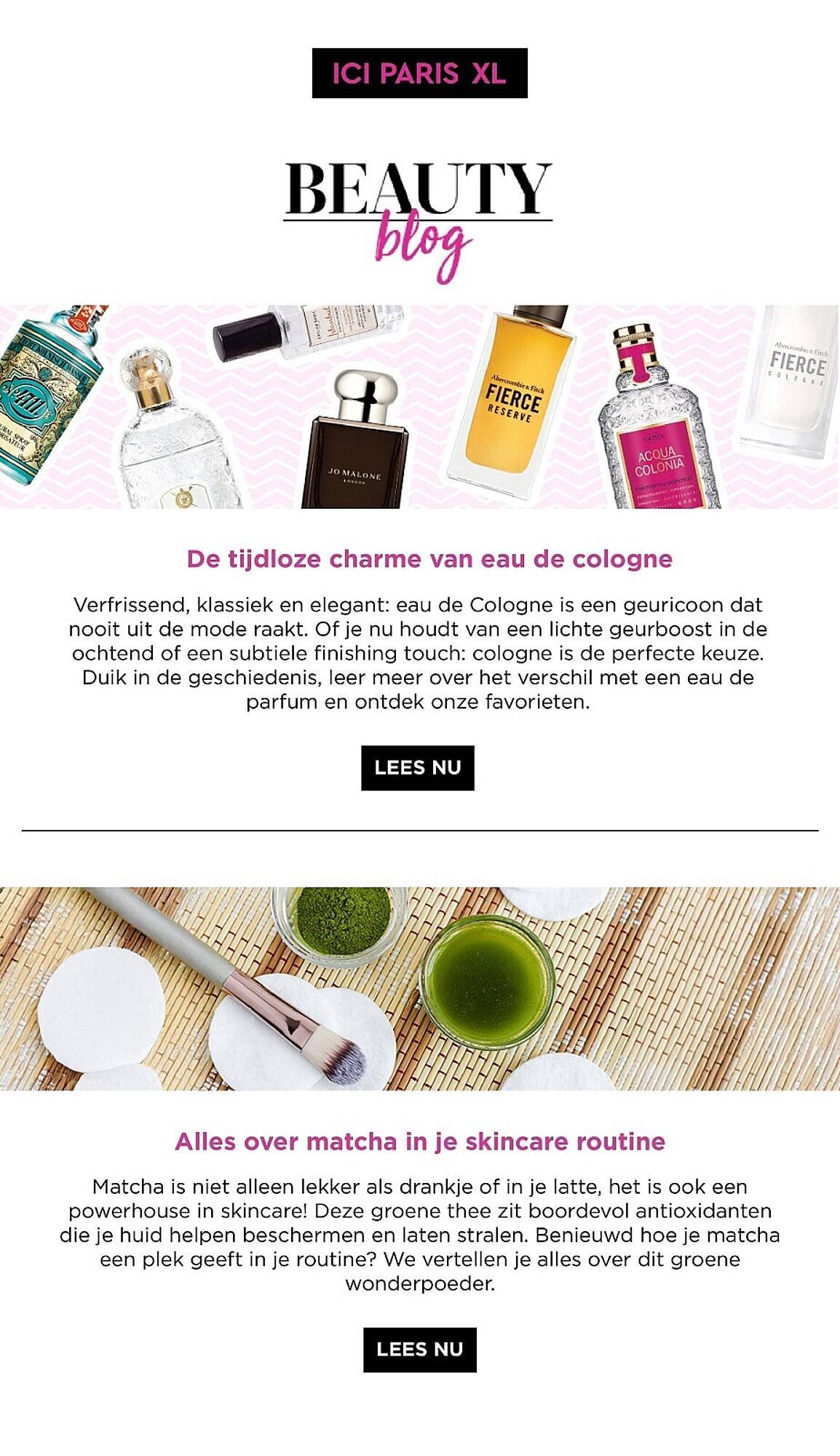Open the matcha powder banner image

pos(419,988)
